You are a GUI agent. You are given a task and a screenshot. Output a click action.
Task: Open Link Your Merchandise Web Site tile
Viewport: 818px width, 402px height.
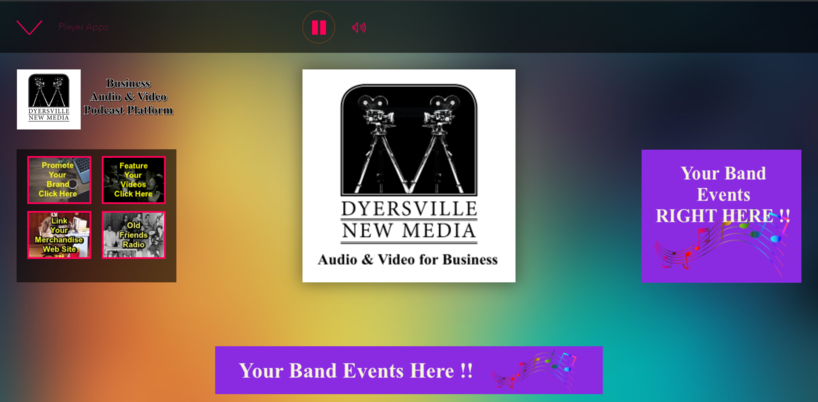point(59,235)
